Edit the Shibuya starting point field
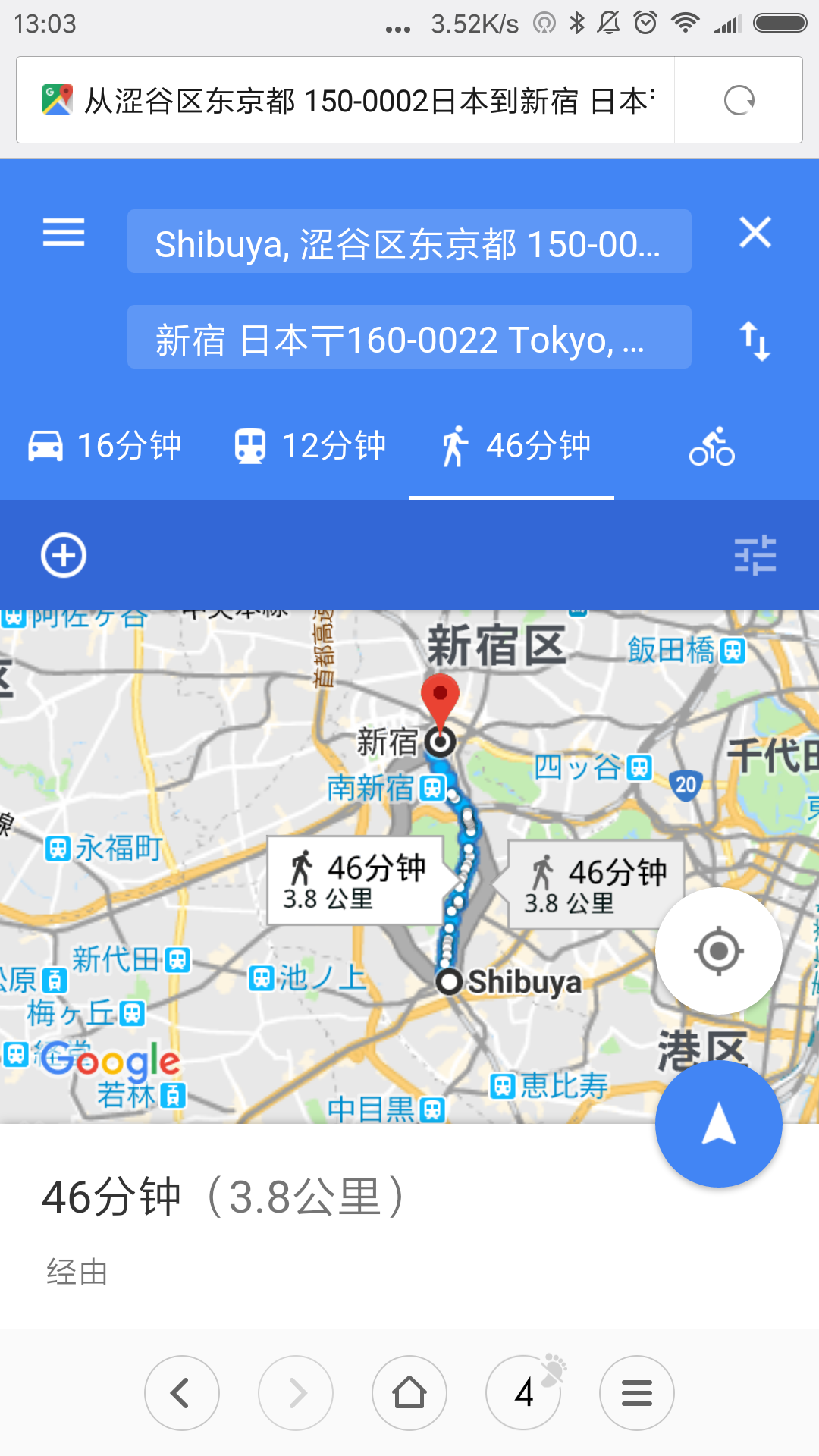The image size is (819, 1456). [409, 242]
